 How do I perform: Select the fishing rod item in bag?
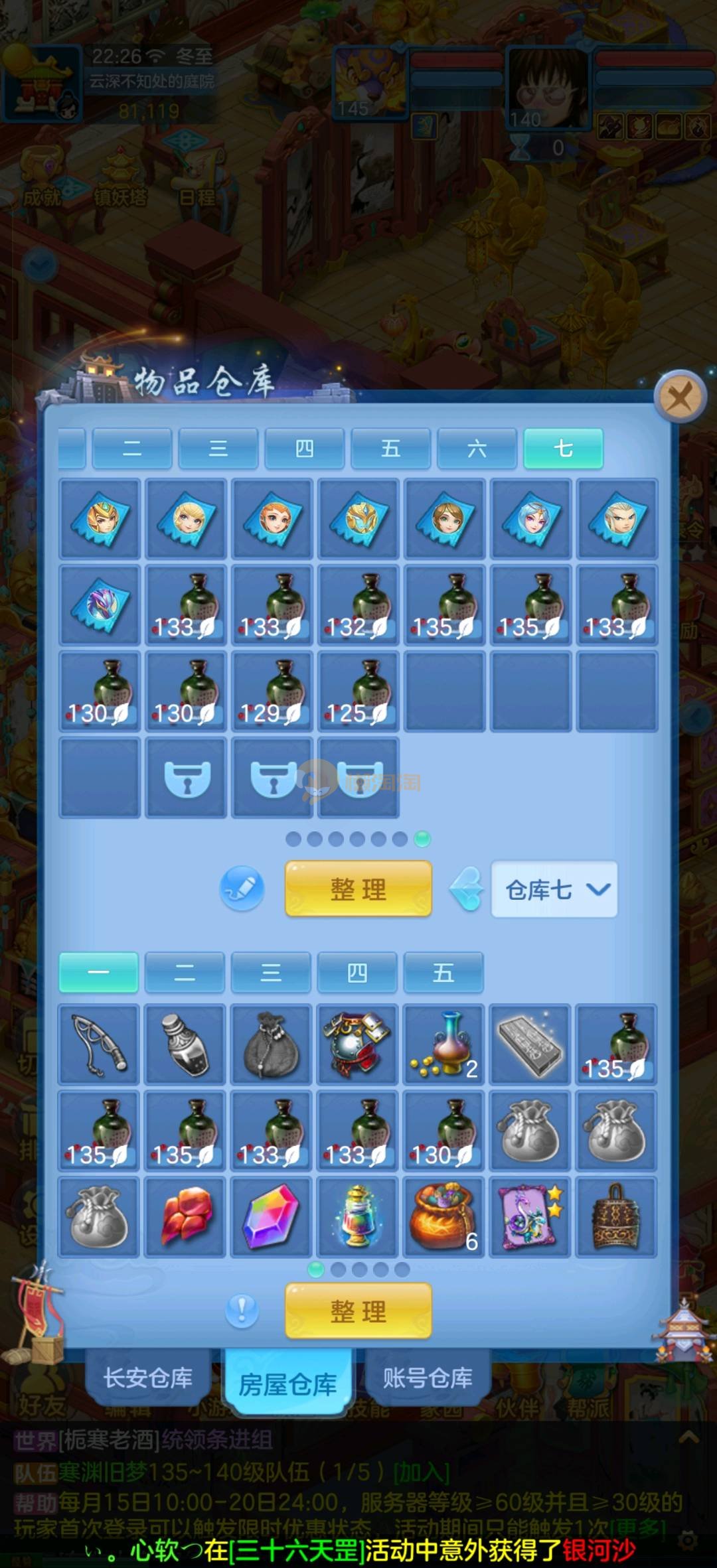pos(99,1044)
